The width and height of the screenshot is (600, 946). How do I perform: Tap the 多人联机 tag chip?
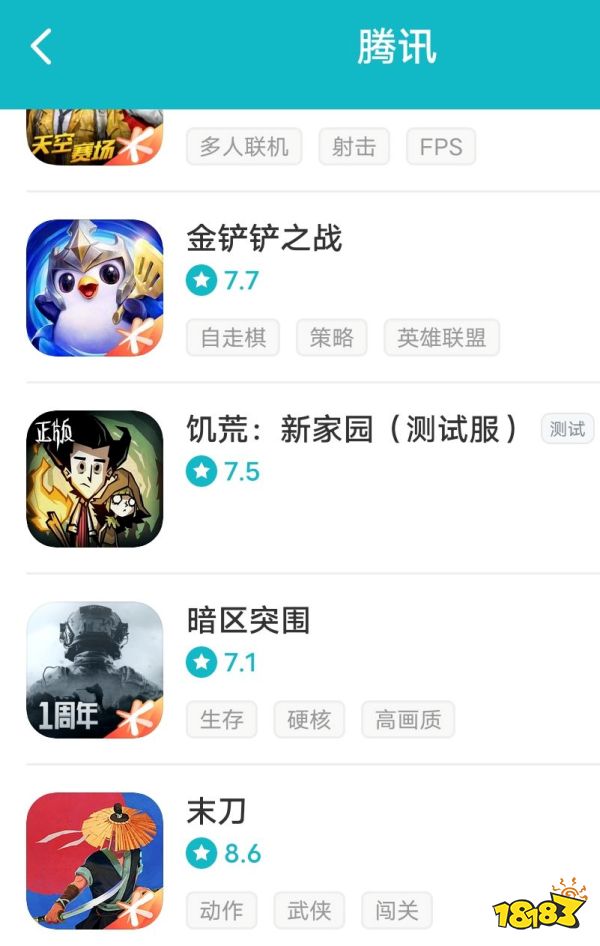[x=244, y=147]
